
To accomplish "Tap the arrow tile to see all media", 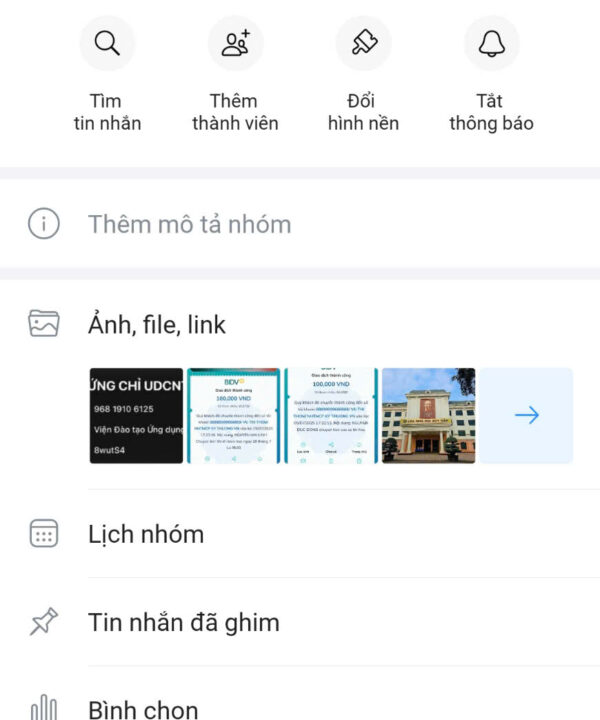I will click(526, 415).
